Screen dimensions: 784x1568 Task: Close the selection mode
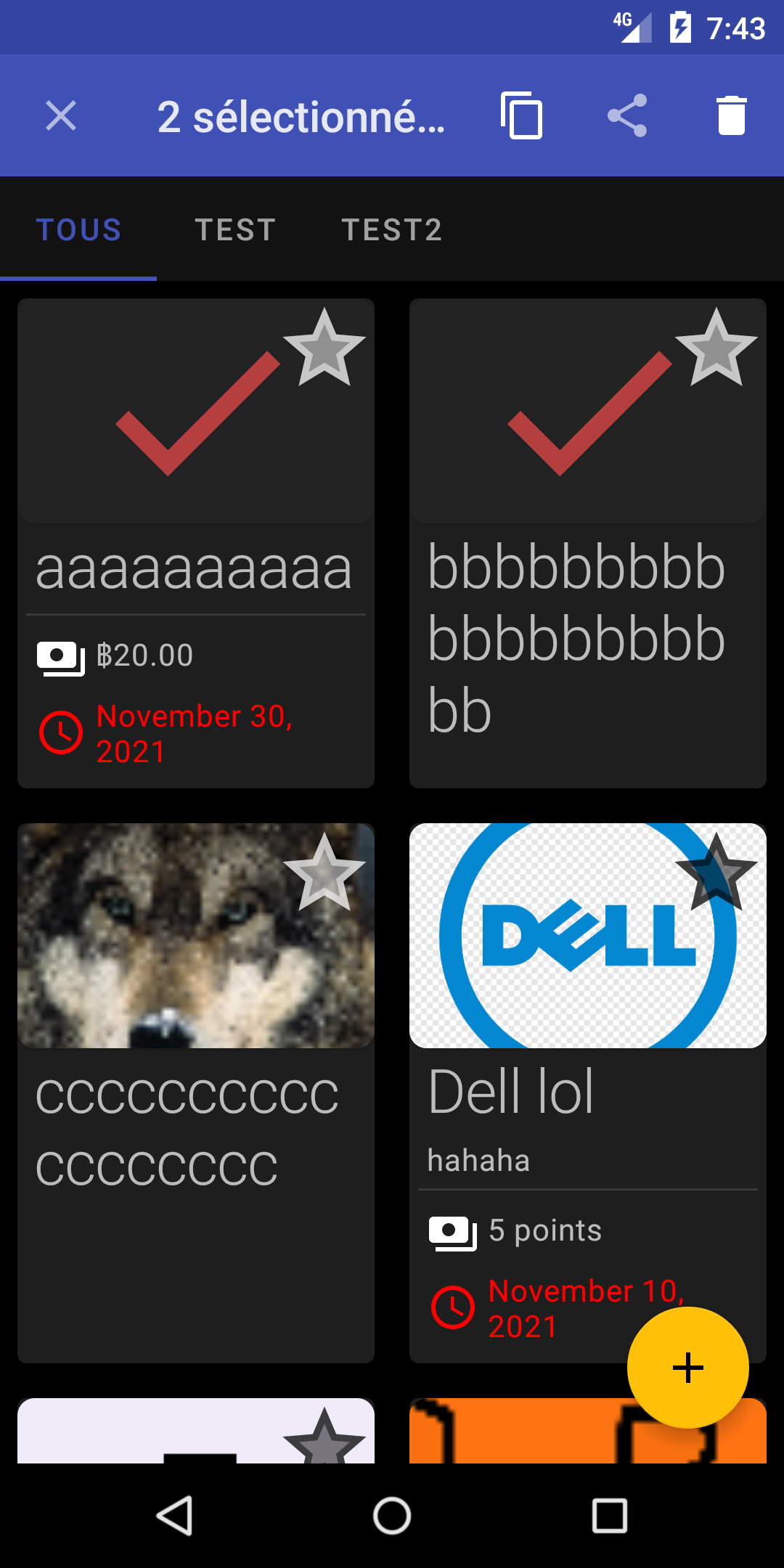click(x=61, y=115)
